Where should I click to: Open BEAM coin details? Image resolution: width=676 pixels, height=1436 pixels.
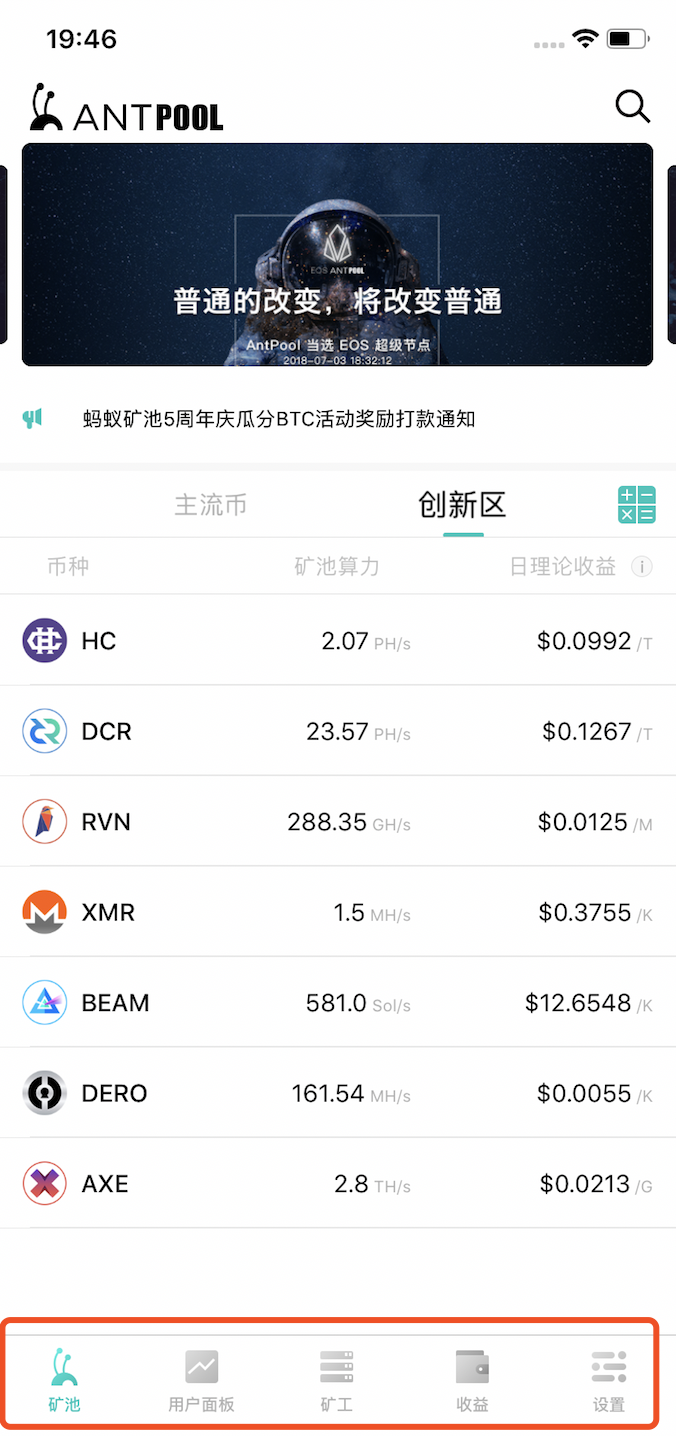click(338, 1002)
